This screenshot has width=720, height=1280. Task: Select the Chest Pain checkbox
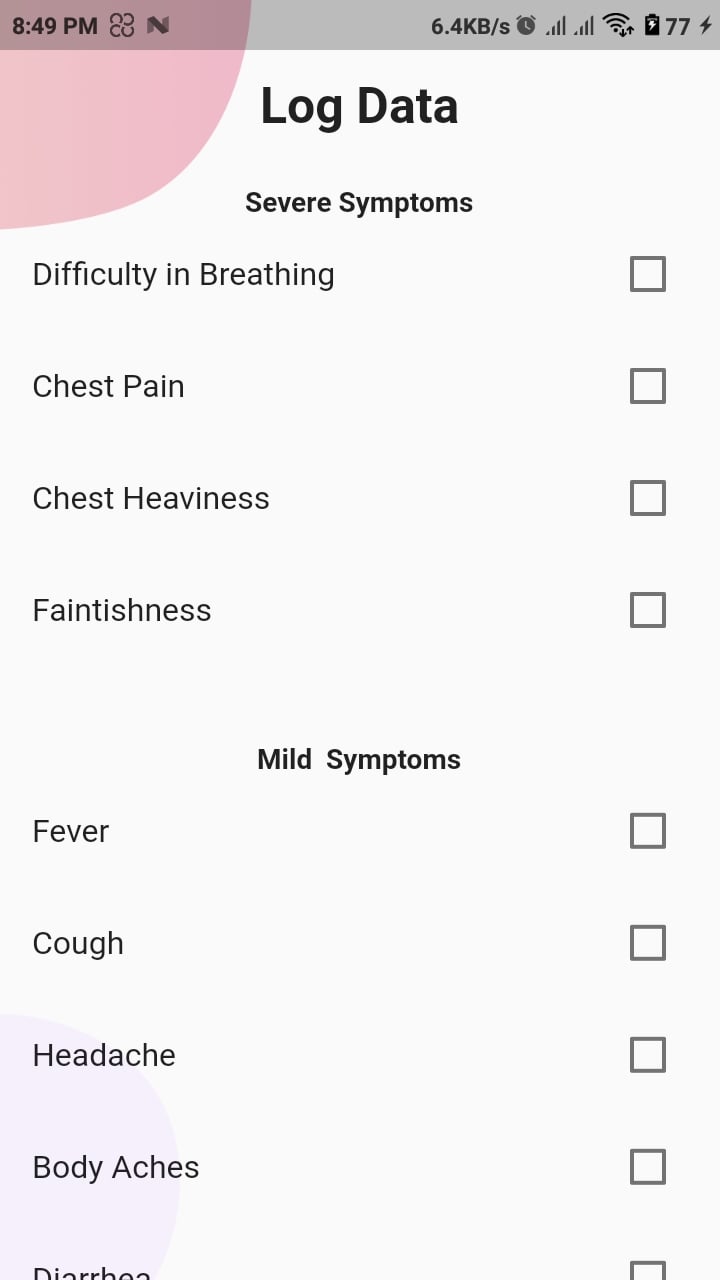pyautogui.click(x=648, y=386)
